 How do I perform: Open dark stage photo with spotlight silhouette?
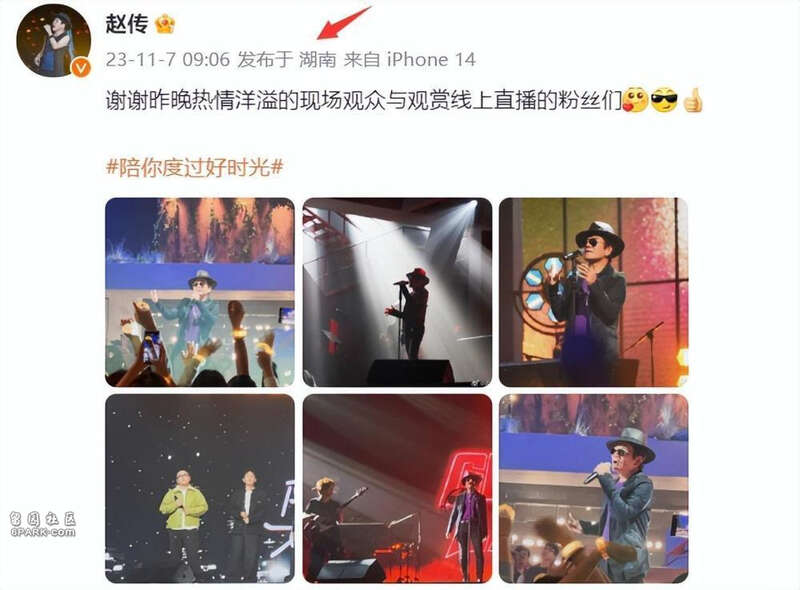click(397, 292)
